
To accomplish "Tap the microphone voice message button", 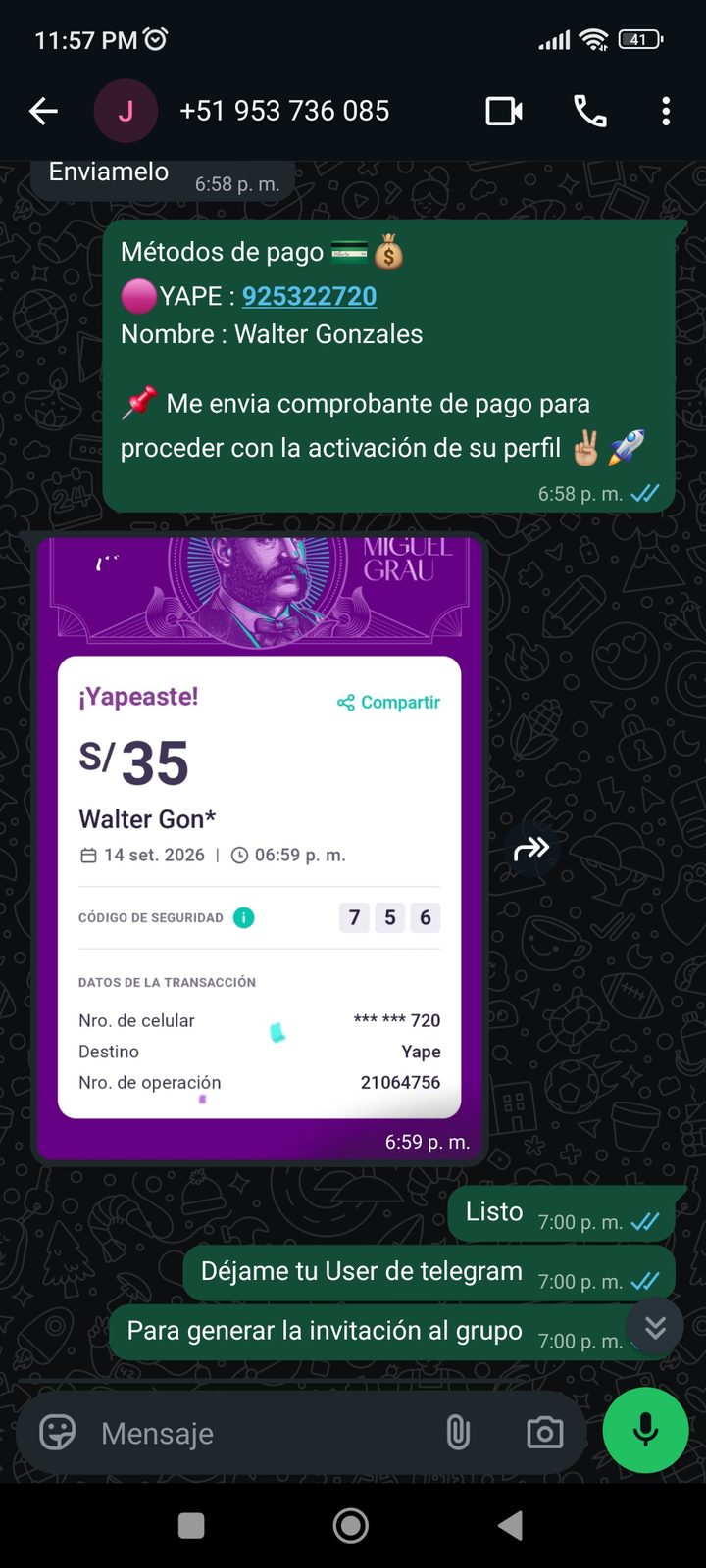I will [x=645, y=1430].
